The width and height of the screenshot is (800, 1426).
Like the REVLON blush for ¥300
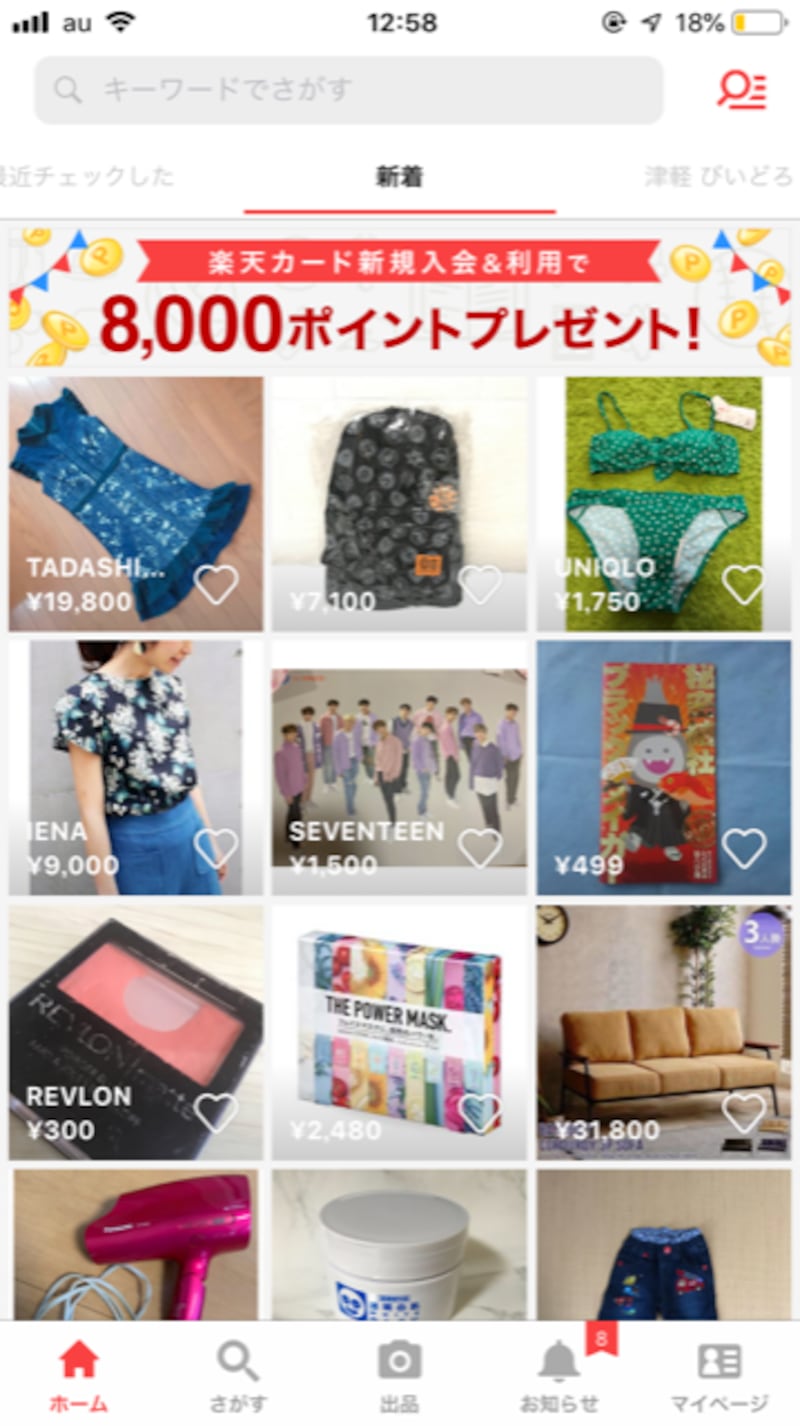216,1113
